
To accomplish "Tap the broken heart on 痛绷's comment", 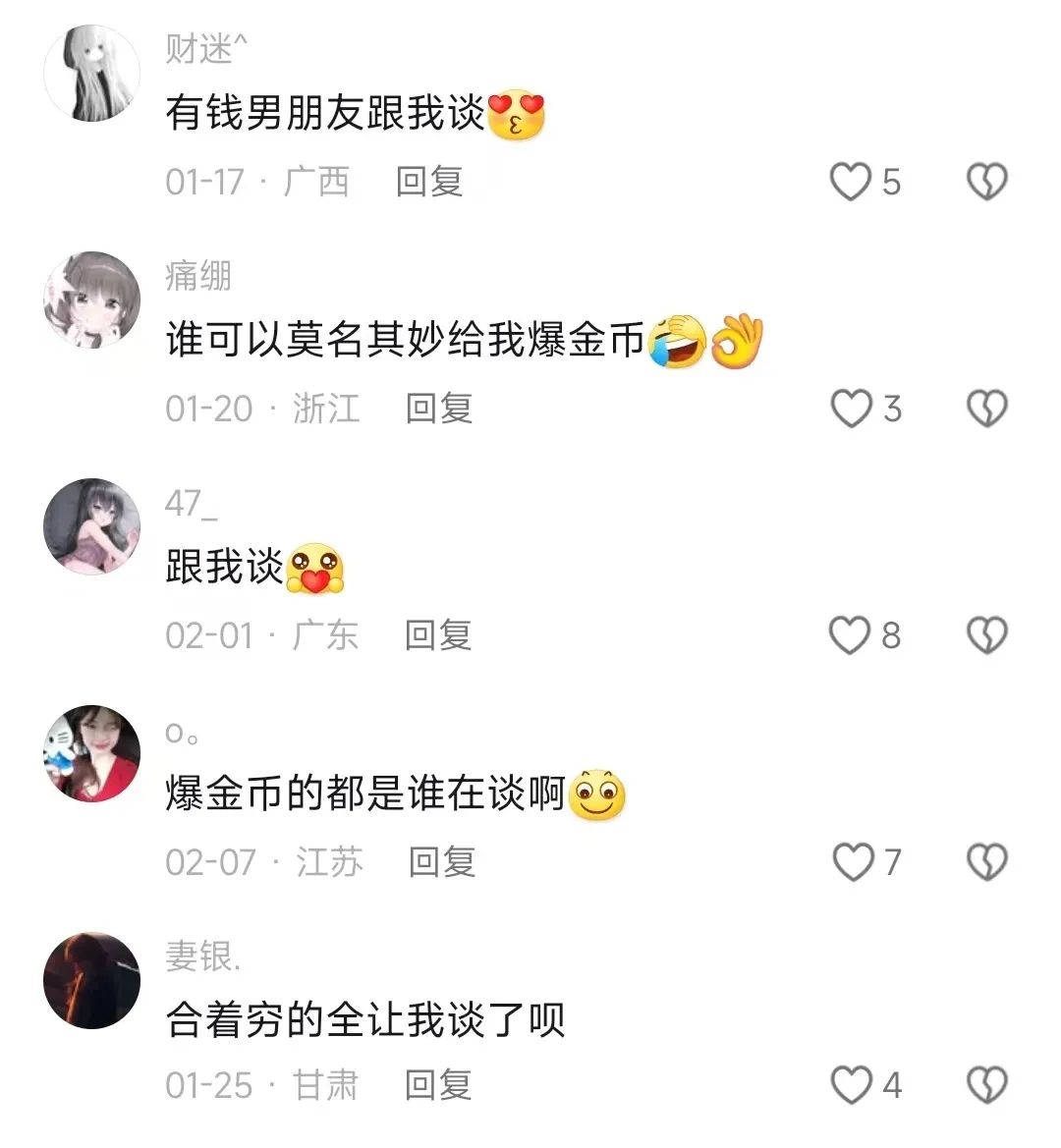I will click(x=985, y=410).
